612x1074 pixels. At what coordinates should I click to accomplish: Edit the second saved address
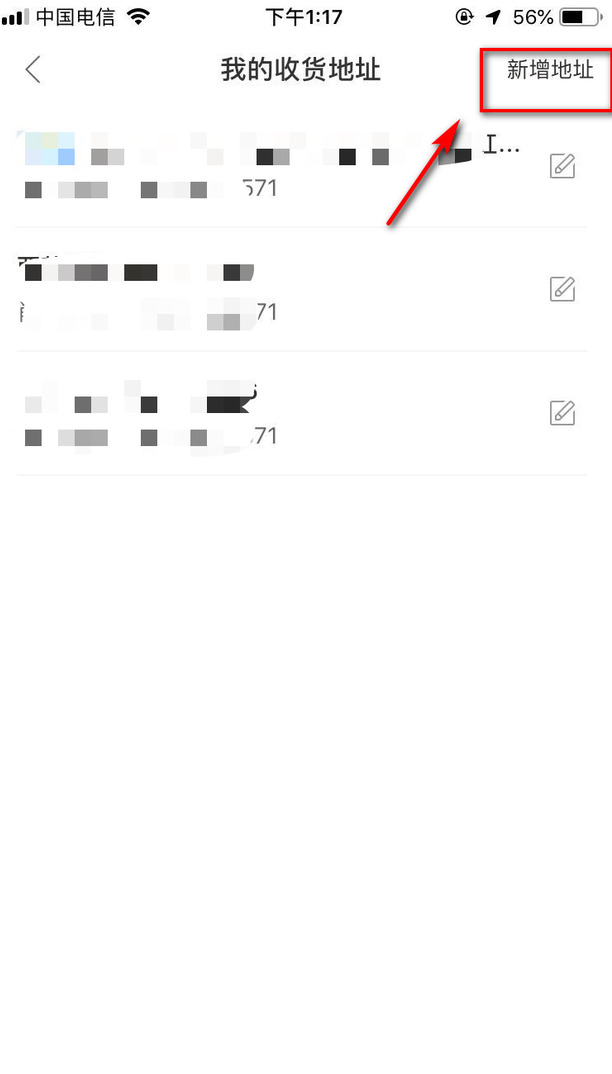(562, 290)
